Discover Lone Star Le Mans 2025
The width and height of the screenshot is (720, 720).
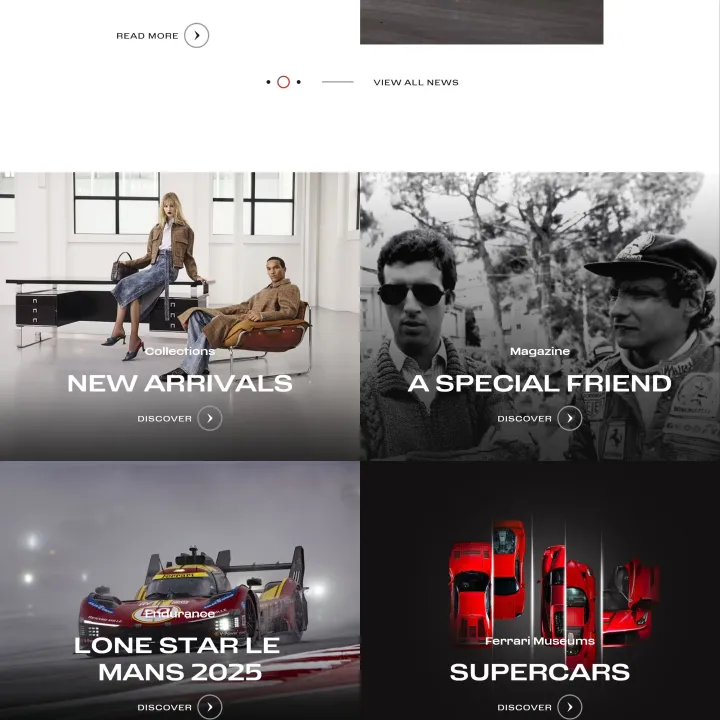pyautogui.click(x=209, y=707)
